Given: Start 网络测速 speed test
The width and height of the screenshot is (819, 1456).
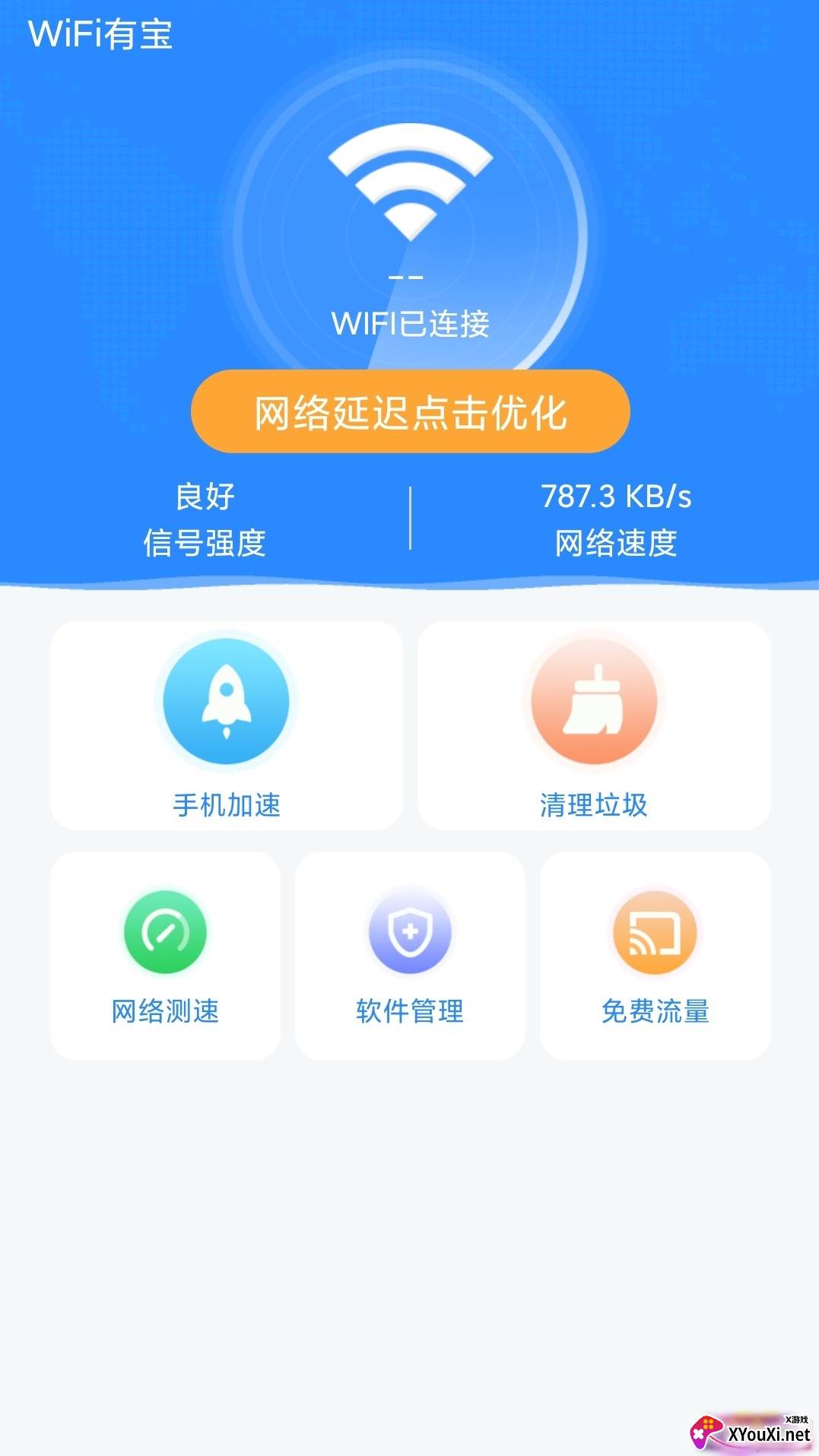Looking at the screenshot, I should (165, 956).
